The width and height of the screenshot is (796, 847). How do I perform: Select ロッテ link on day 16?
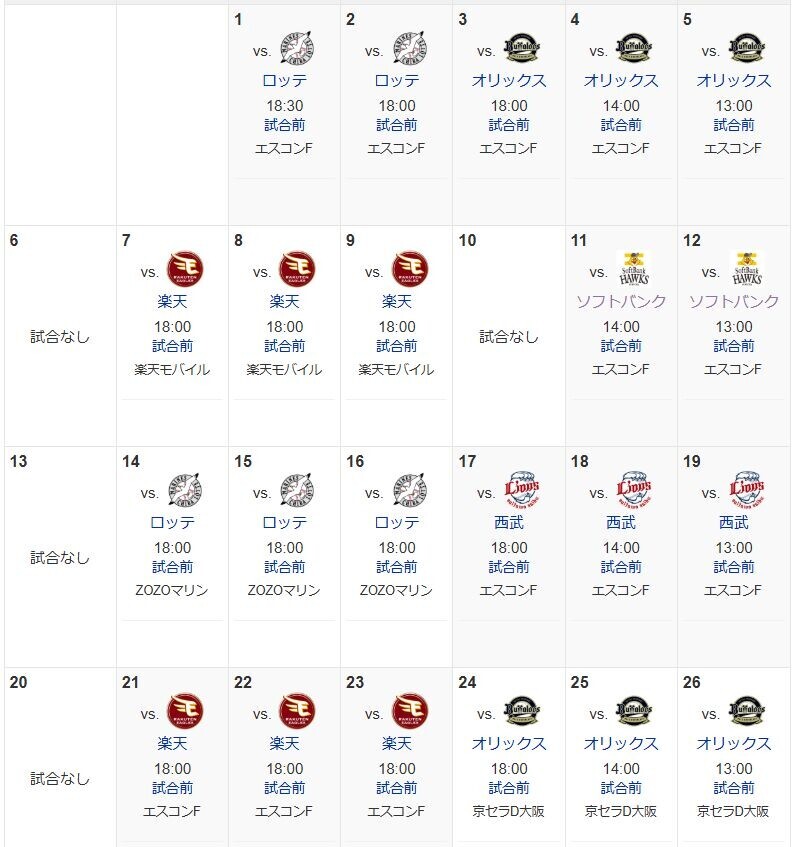tap(396, 522)
